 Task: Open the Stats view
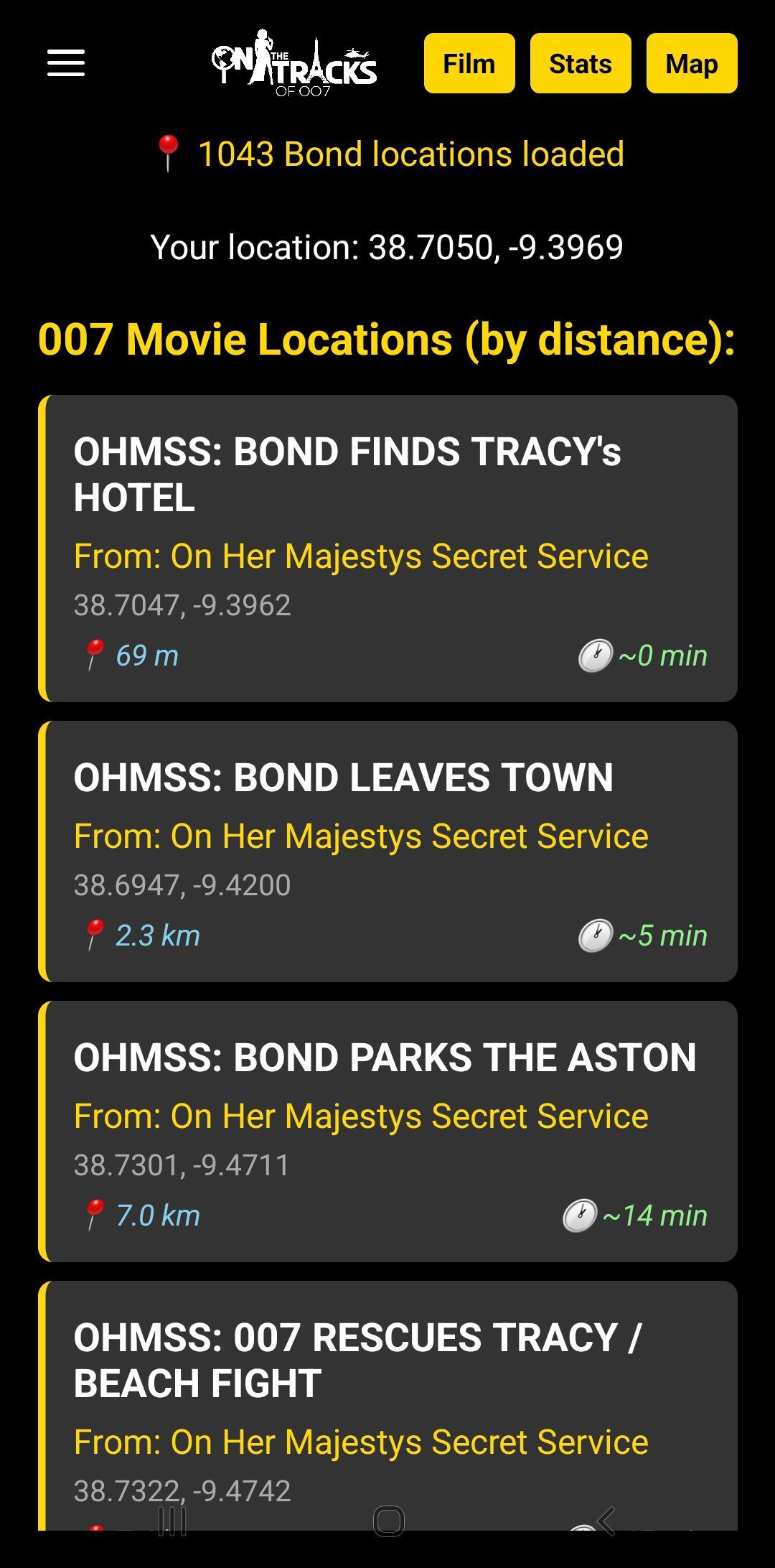coord(581,63)
